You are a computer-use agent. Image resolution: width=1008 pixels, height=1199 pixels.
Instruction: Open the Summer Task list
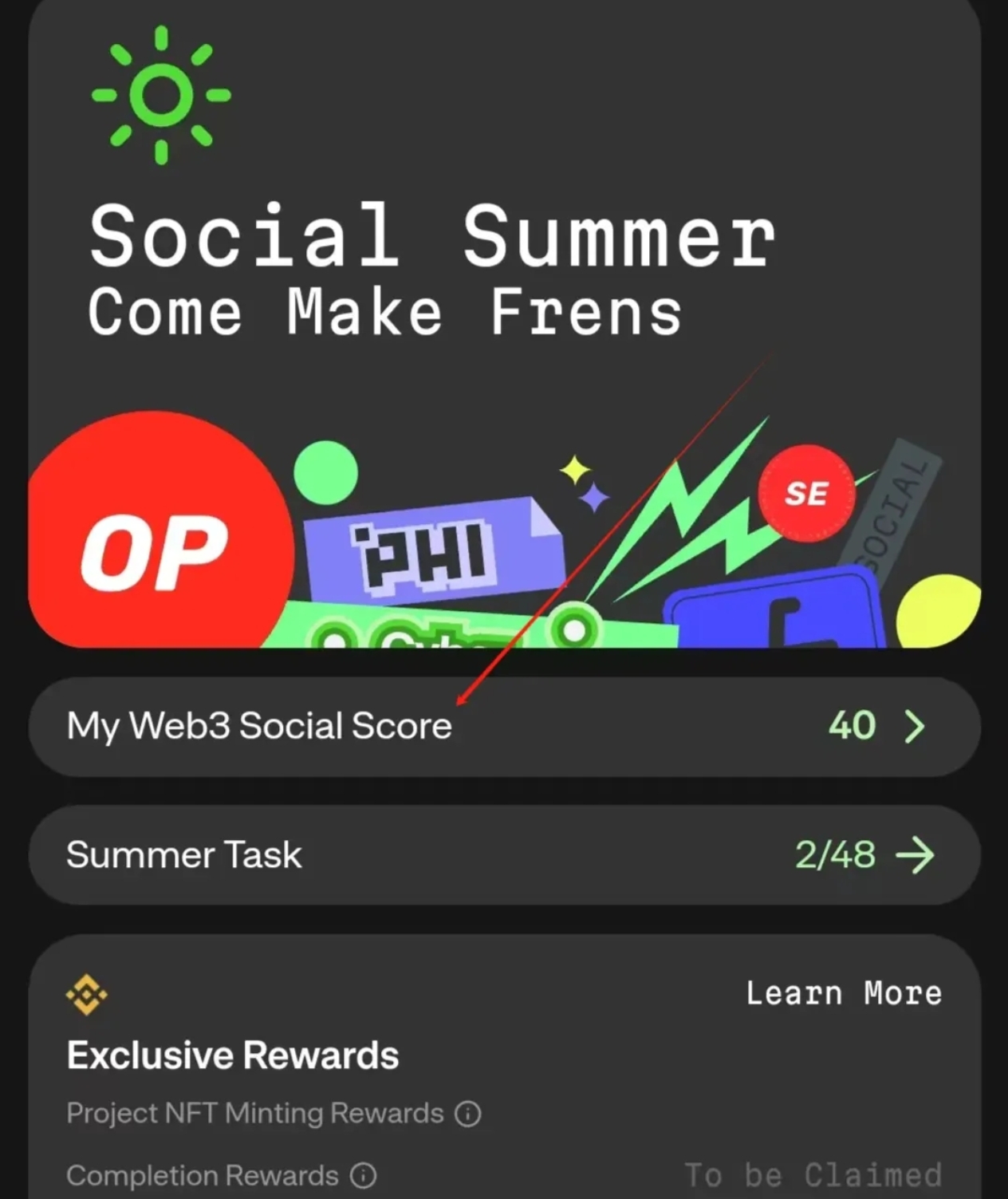(x=504, y=855)
